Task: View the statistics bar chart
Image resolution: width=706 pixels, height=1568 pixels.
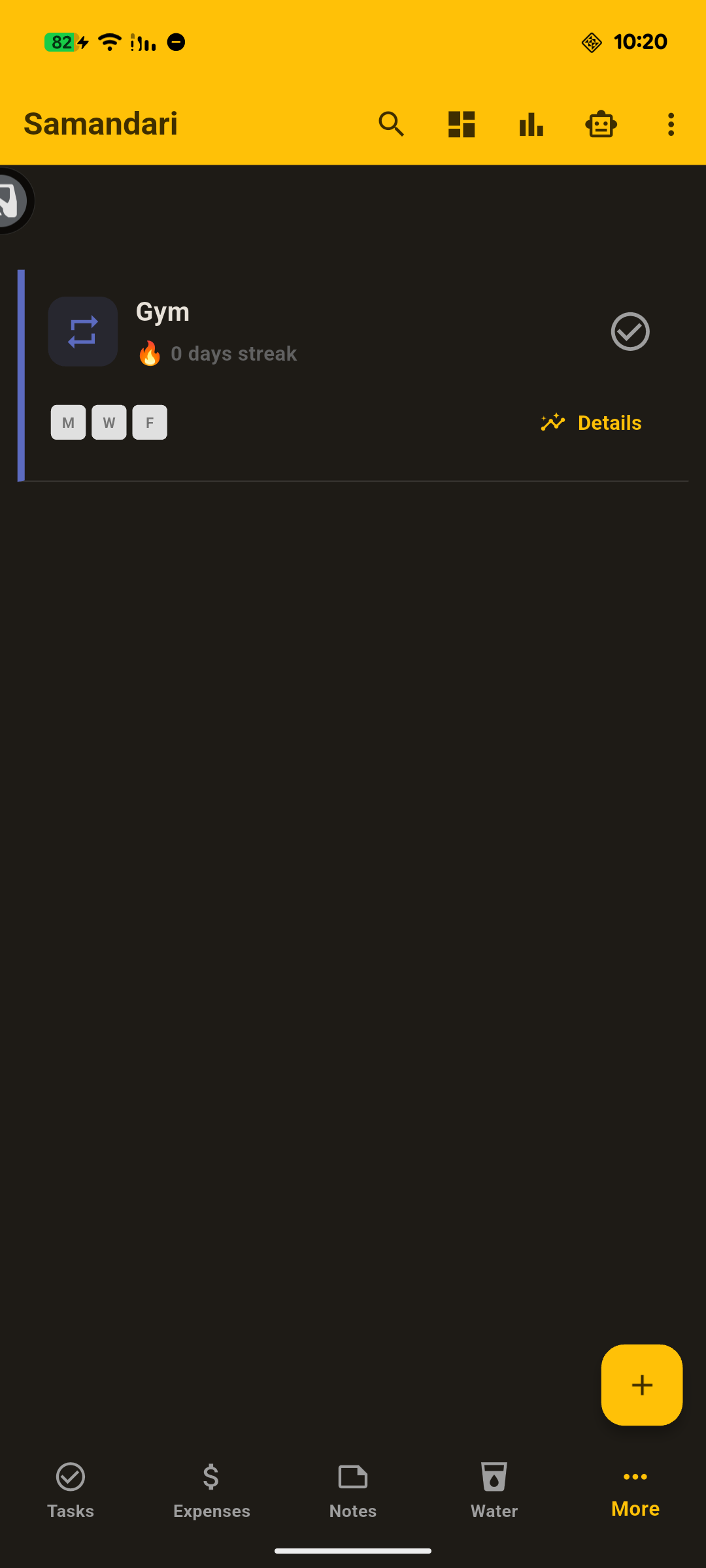Action: 531,124
